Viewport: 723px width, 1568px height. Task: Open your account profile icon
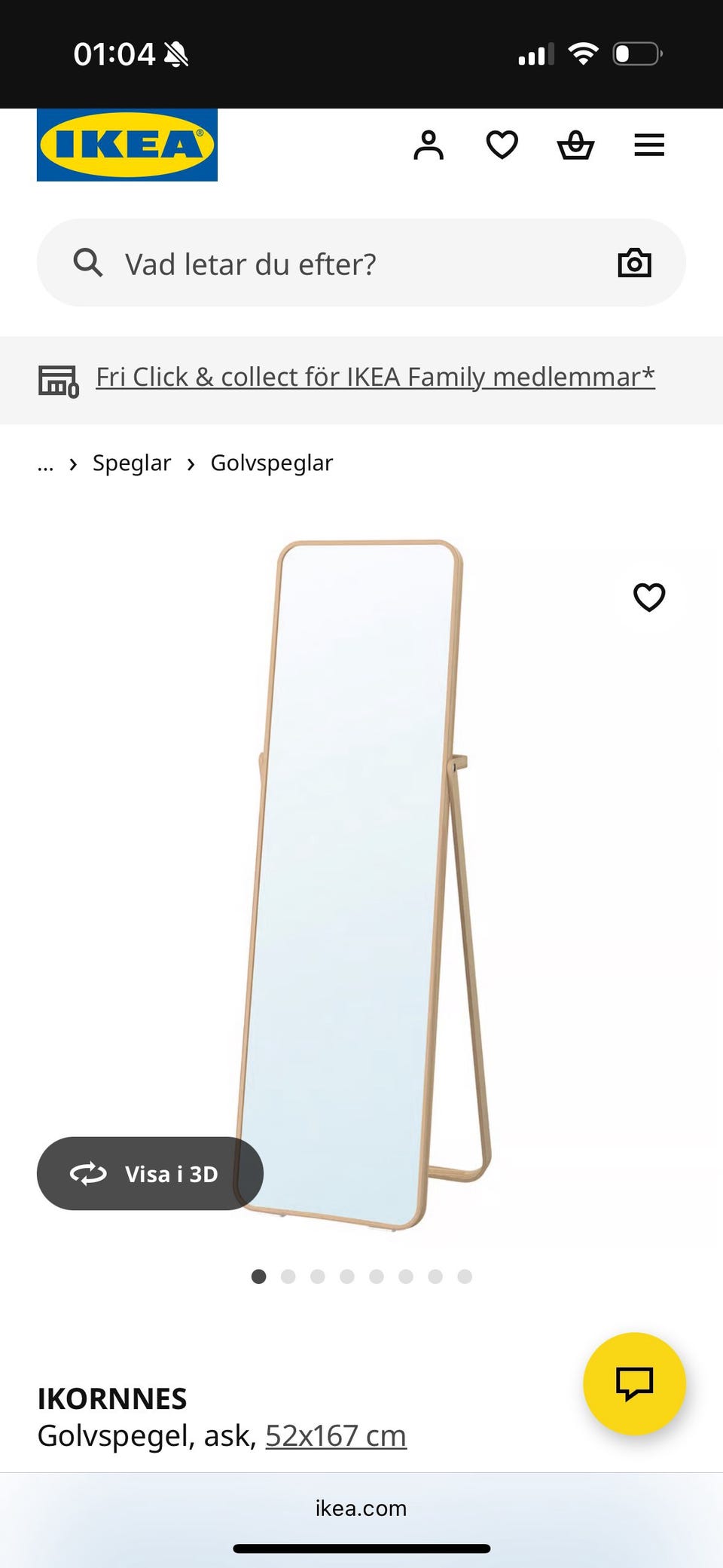coord(429,145)
